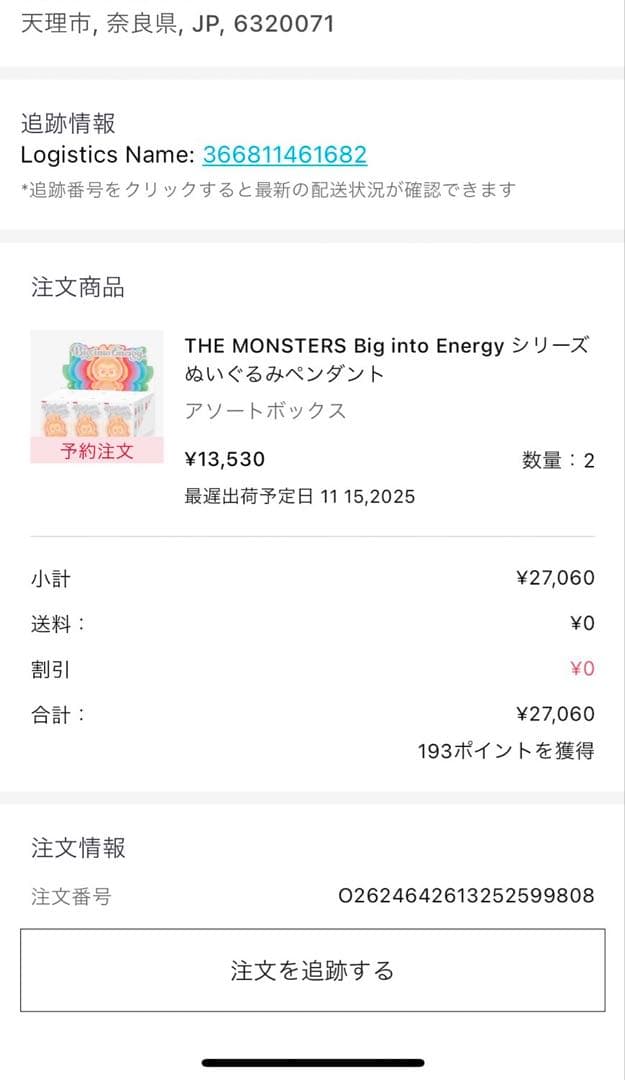Tap the 注文を追跡する button

(312, 970)
